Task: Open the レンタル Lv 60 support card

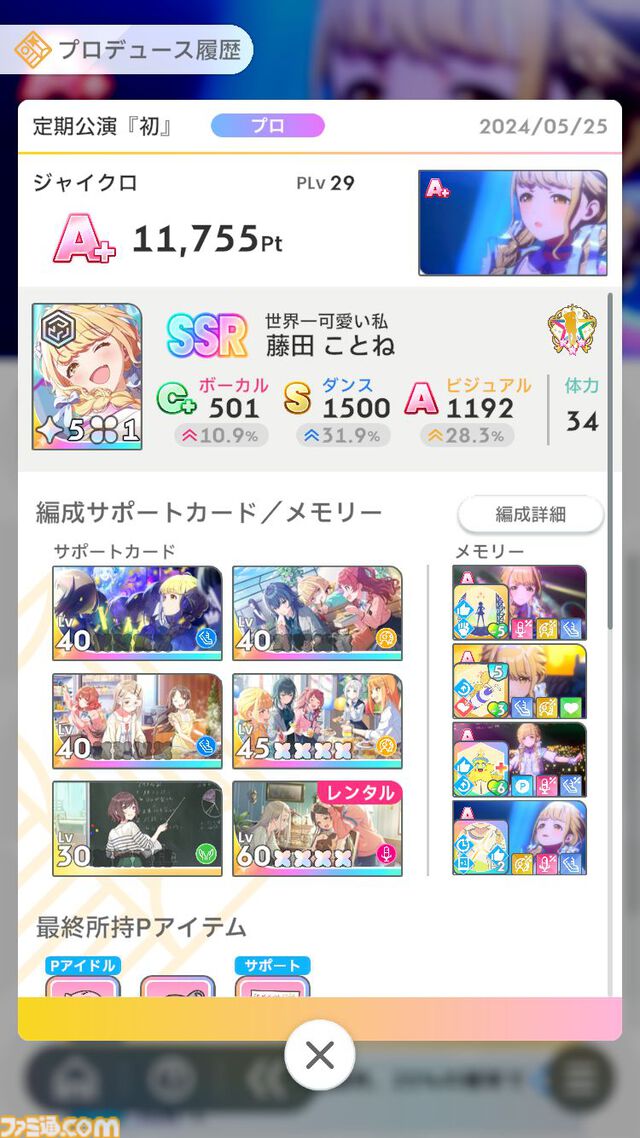Action: [x=317, y=829]
